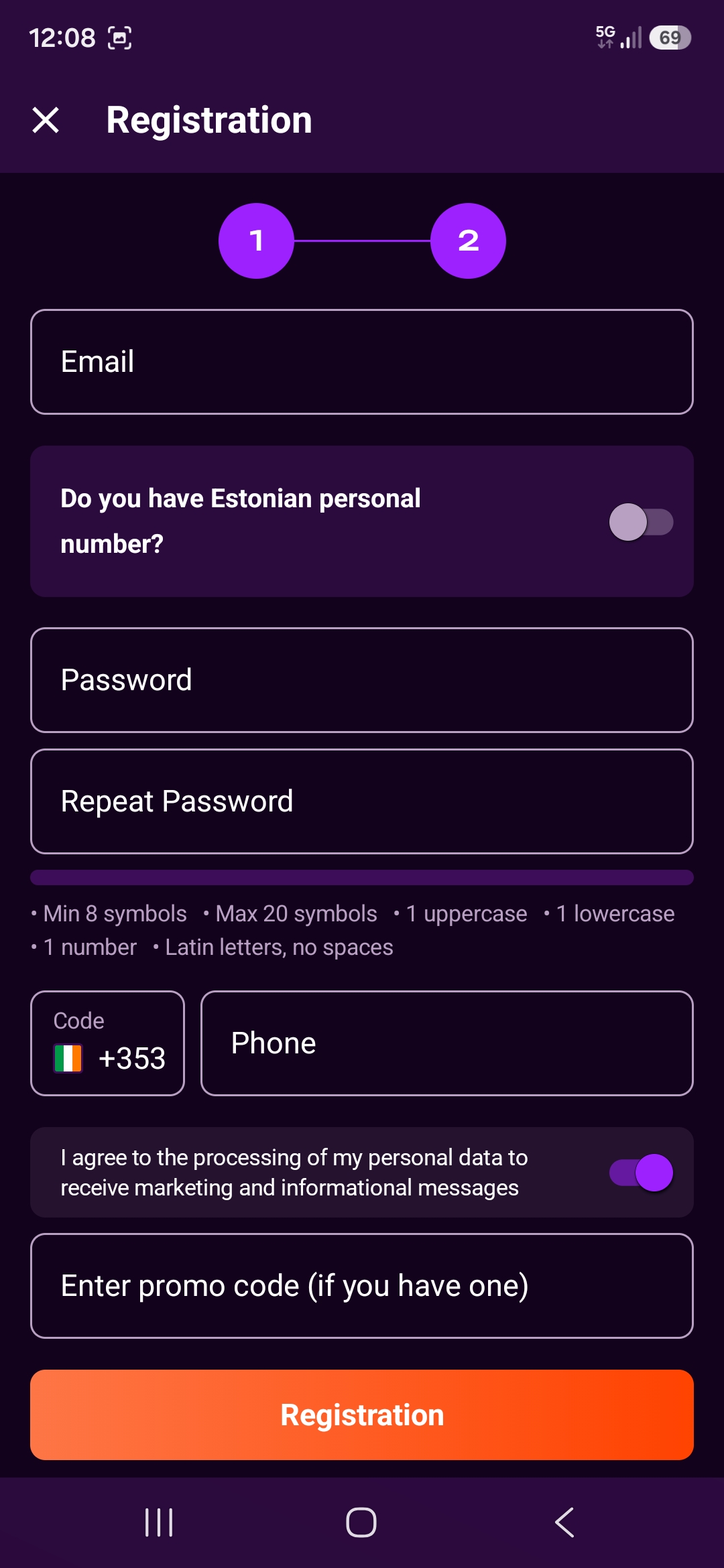Tap the promo code field

362,1286
